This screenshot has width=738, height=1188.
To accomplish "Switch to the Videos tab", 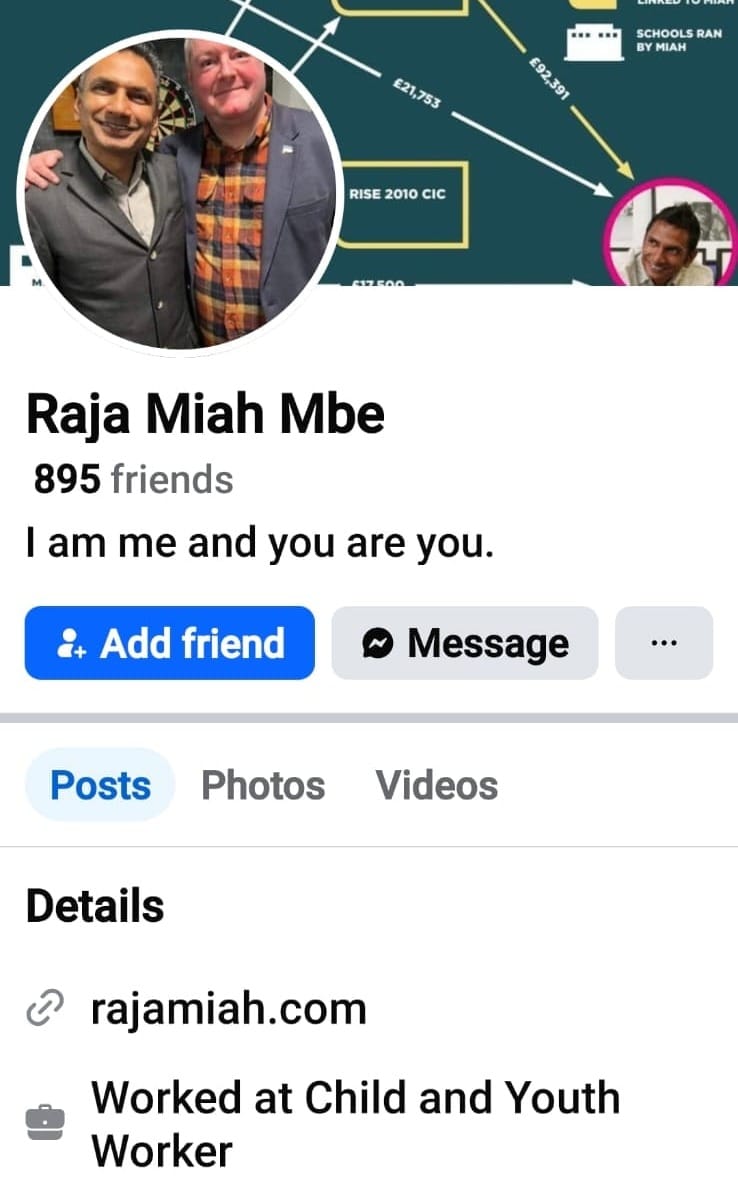I will click(436, 785).
